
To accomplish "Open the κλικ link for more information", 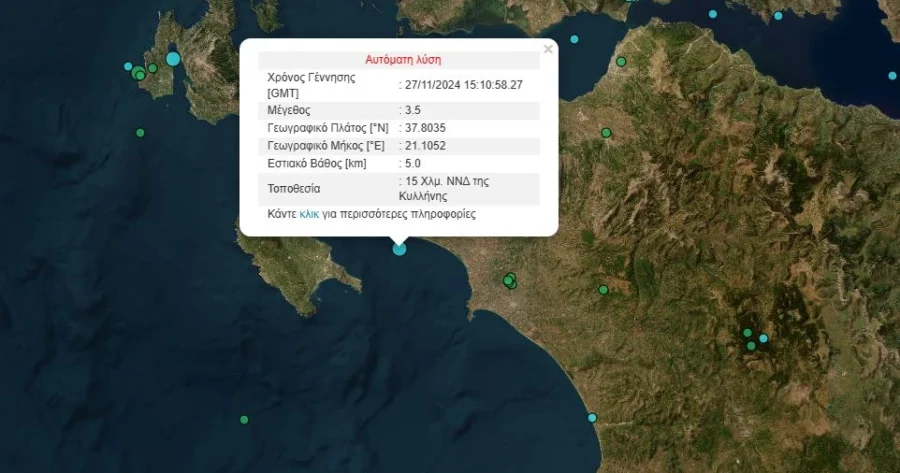I will pyautogui.click(x=309, y=214).
